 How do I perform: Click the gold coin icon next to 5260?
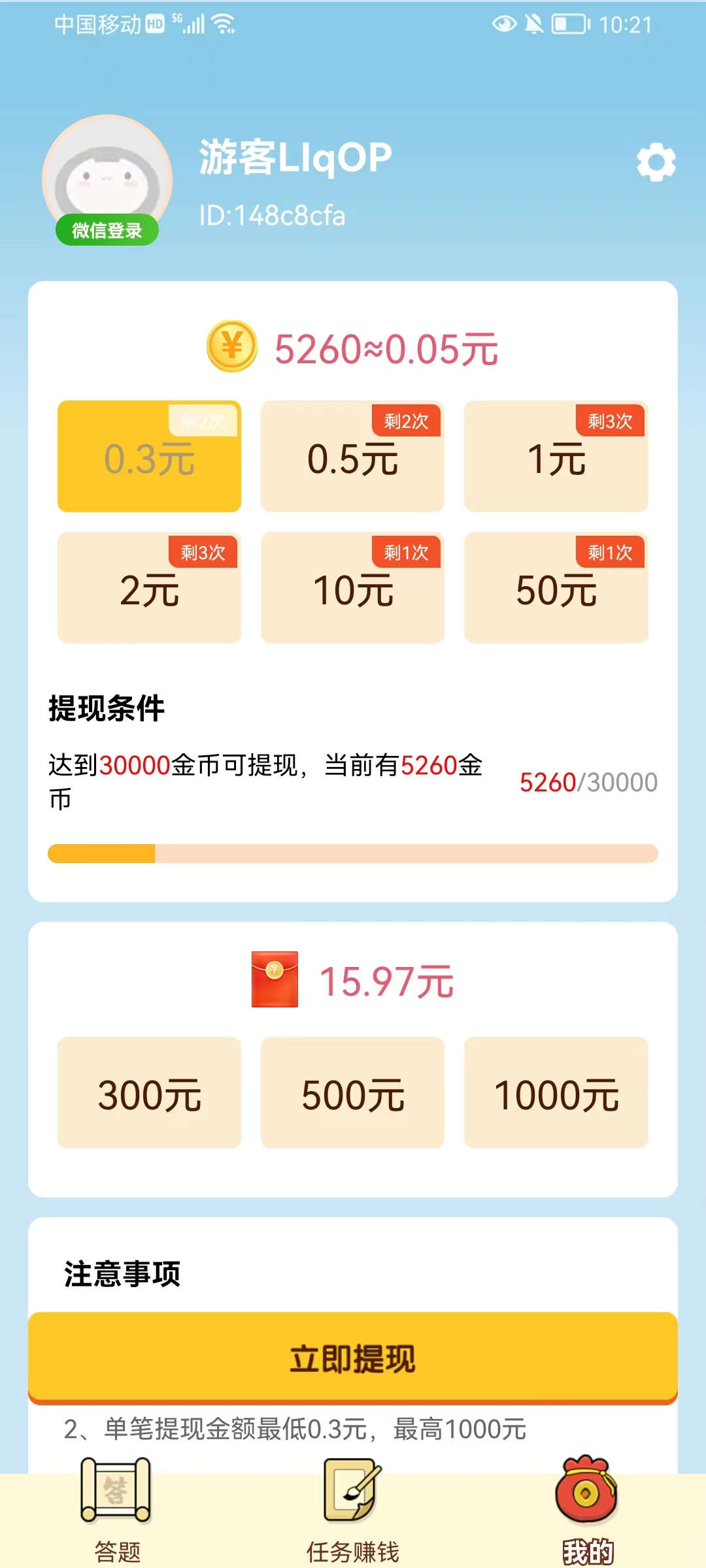(x=230, y=347)
